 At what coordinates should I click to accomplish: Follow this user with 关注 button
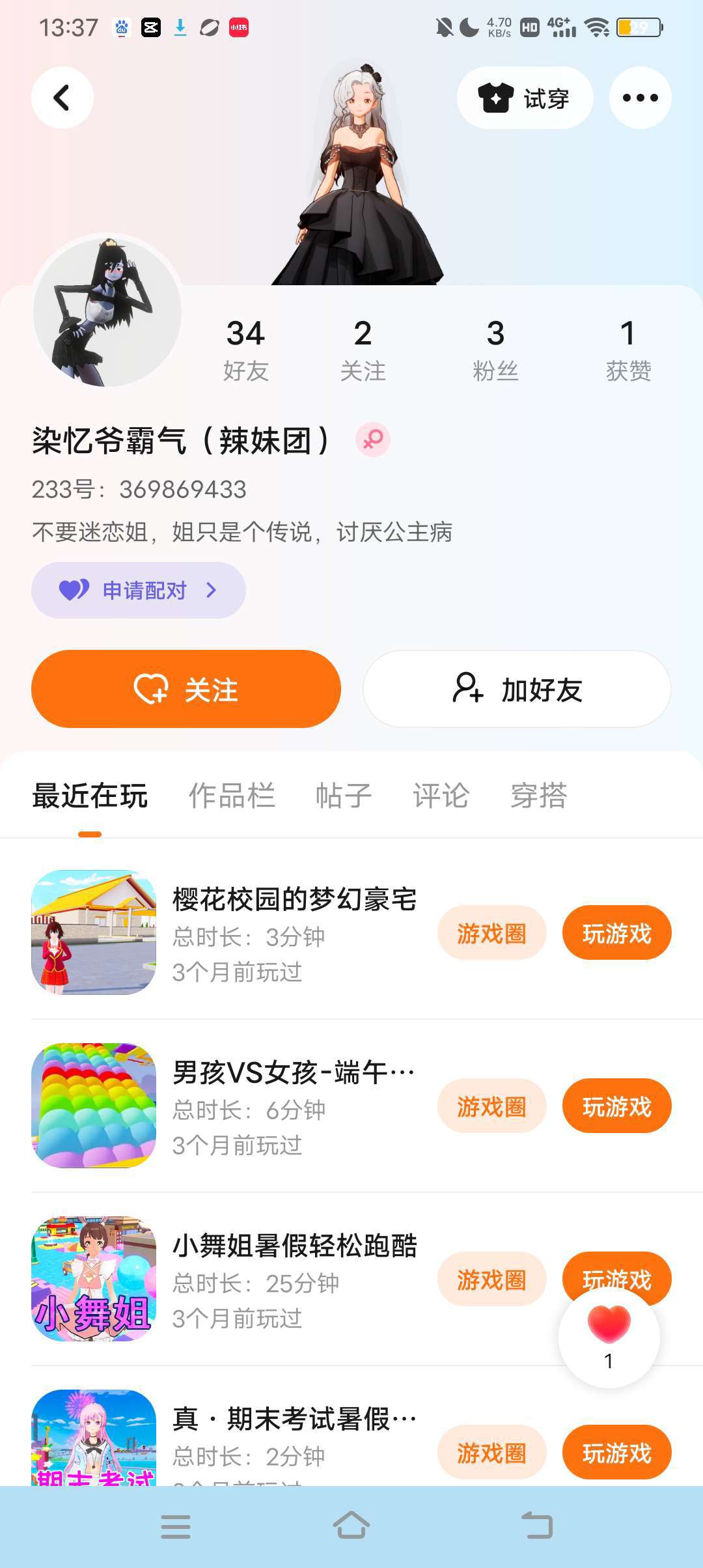coord(186,689)
